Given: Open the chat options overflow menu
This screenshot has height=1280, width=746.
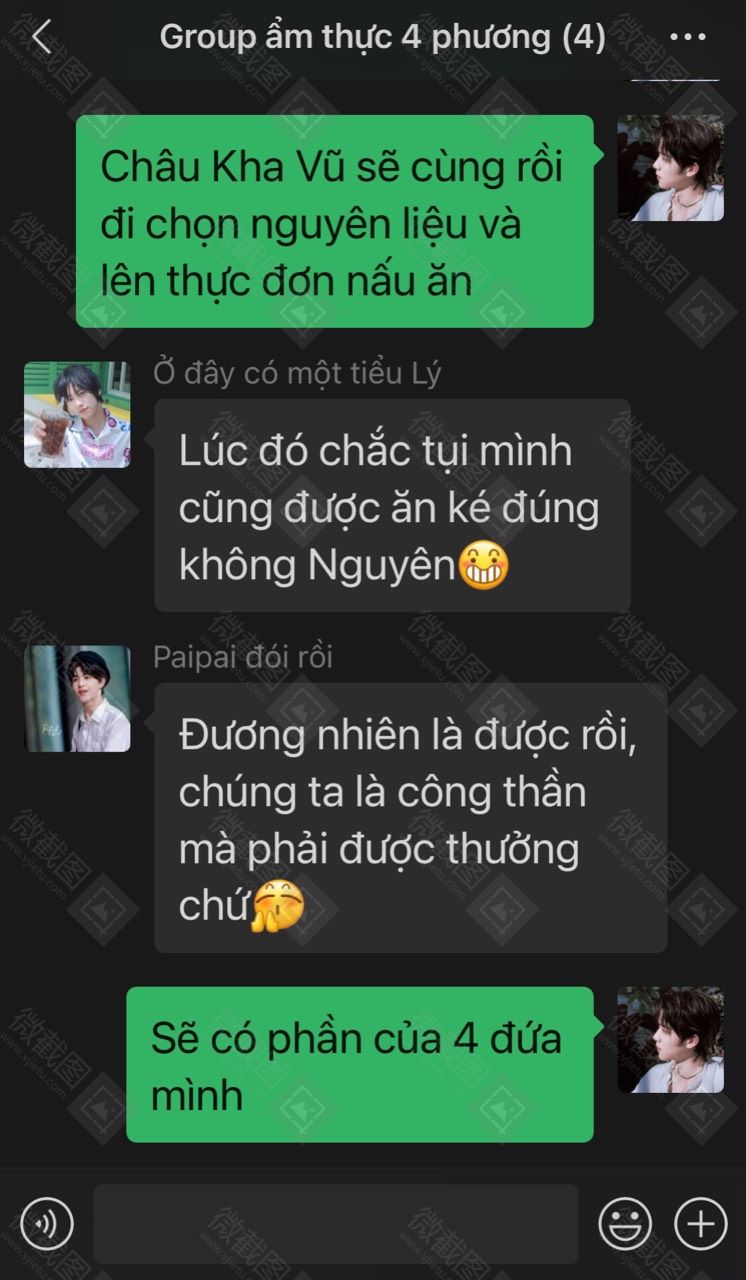Looking at the screenshot, I should (688, 38).
